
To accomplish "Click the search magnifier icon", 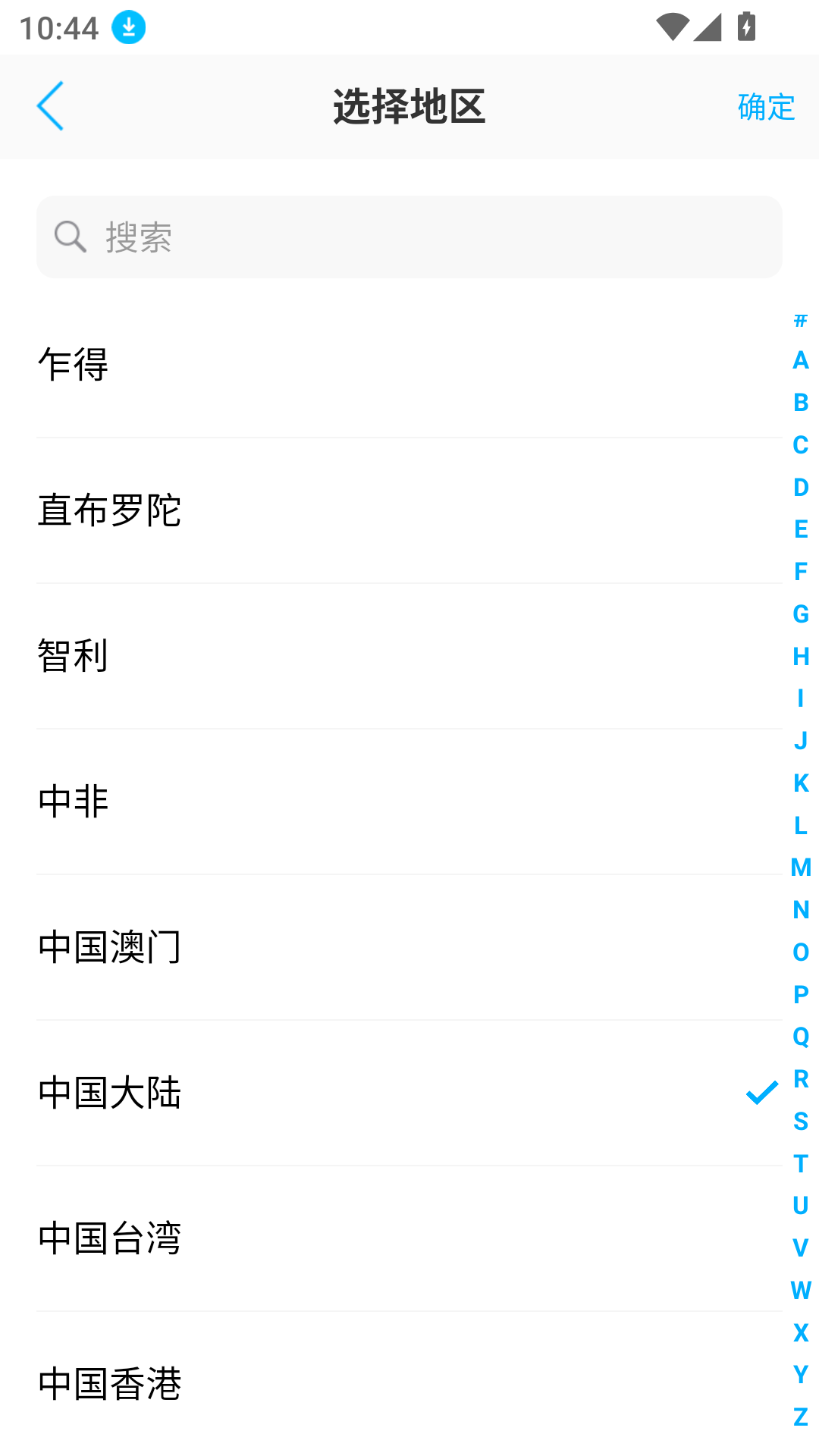I will tap(69, 237).
